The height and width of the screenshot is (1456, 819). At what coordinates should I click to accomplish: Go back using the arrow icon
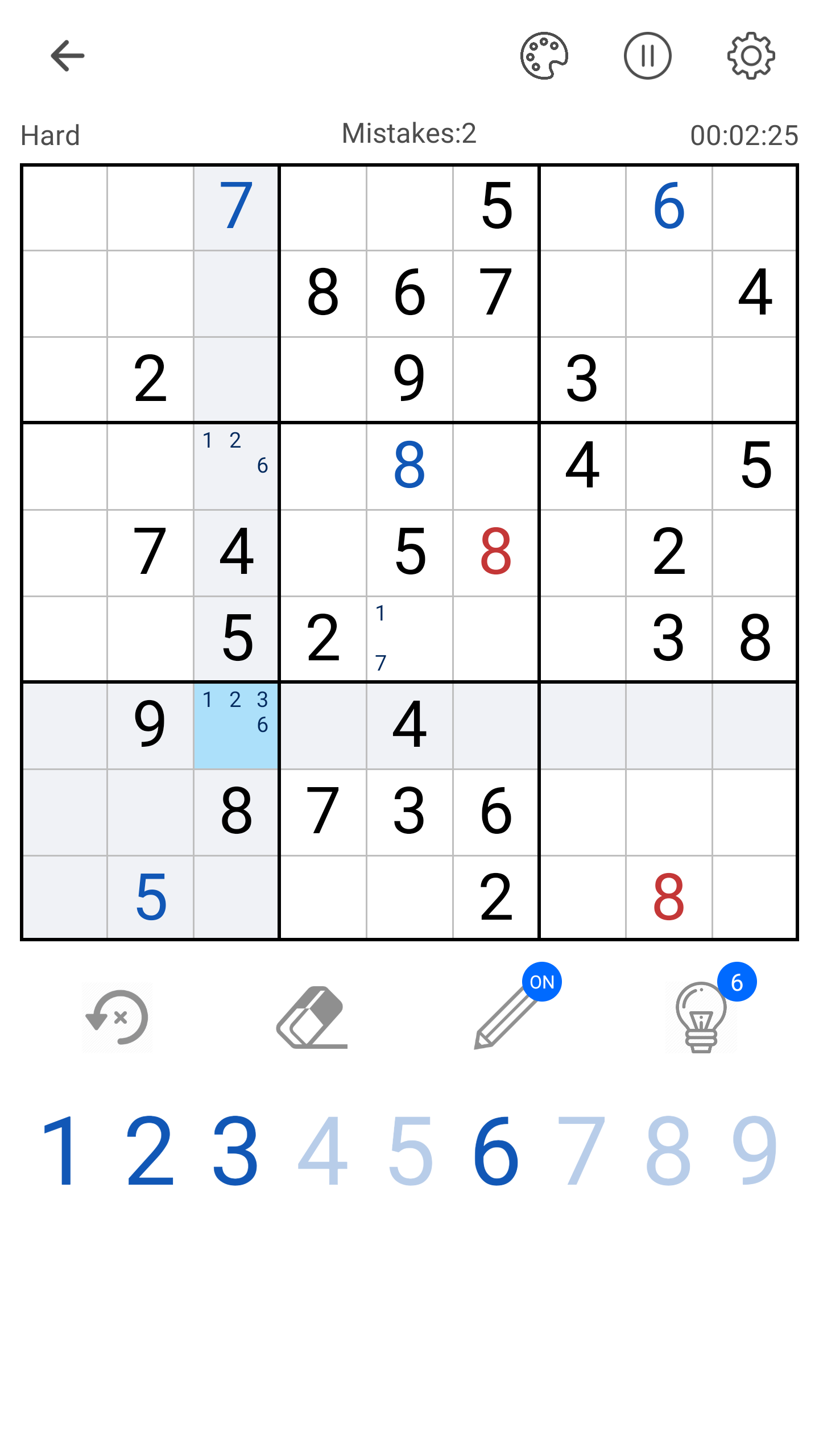(67, 56)
